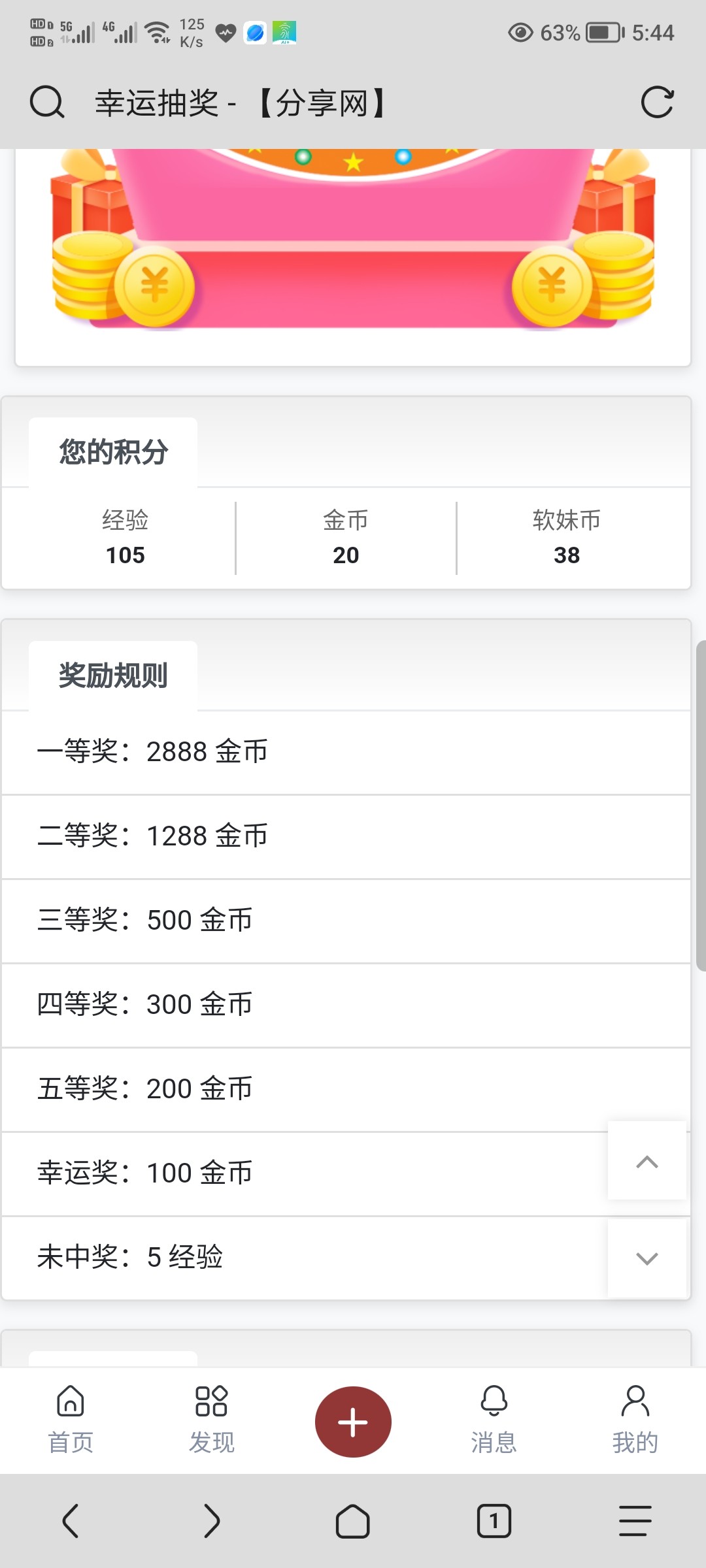The height and width of the screenshot is (1568, 706).
Task: Open the 发现 tab
Action: pos(211,1420)
